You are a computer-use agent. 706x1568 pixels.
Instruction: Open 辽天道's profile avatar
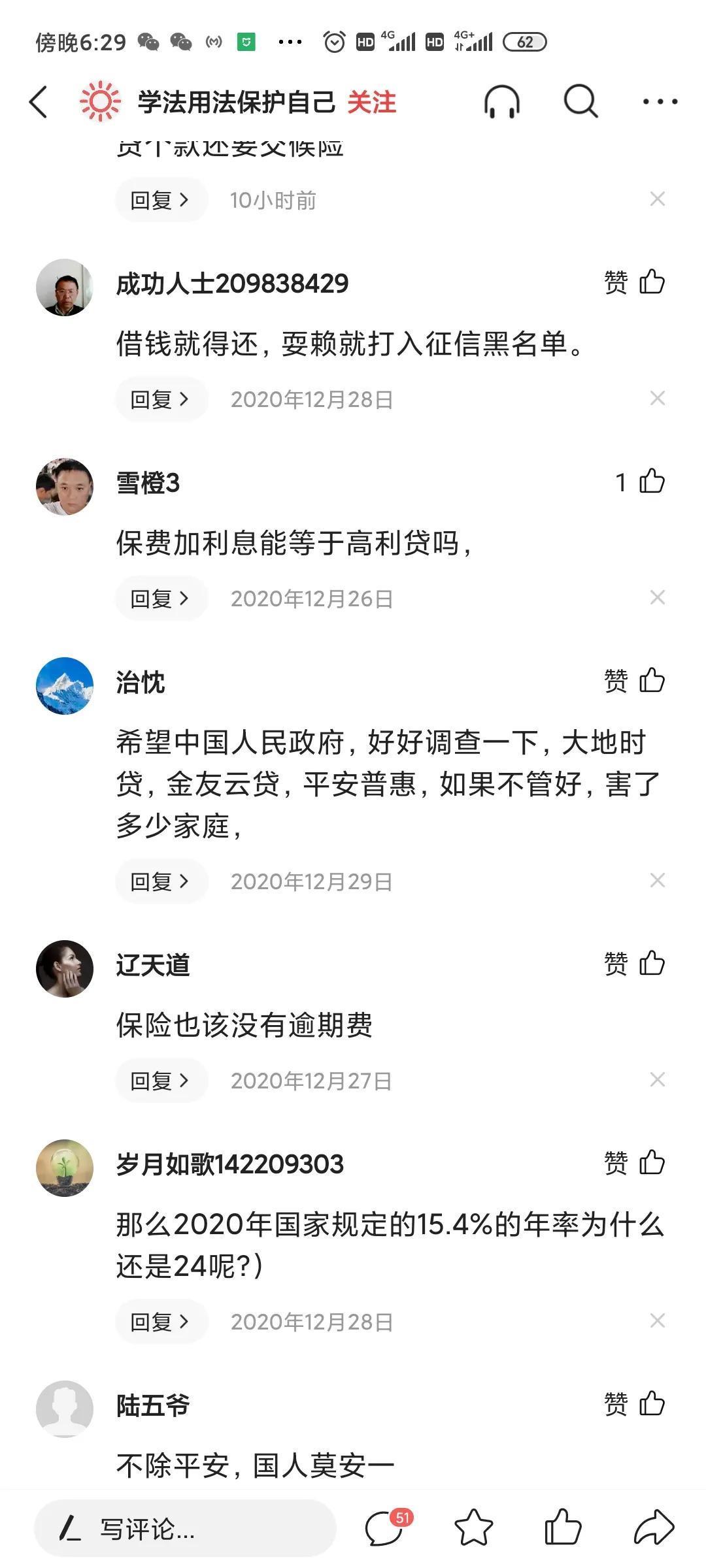(65, 968)
